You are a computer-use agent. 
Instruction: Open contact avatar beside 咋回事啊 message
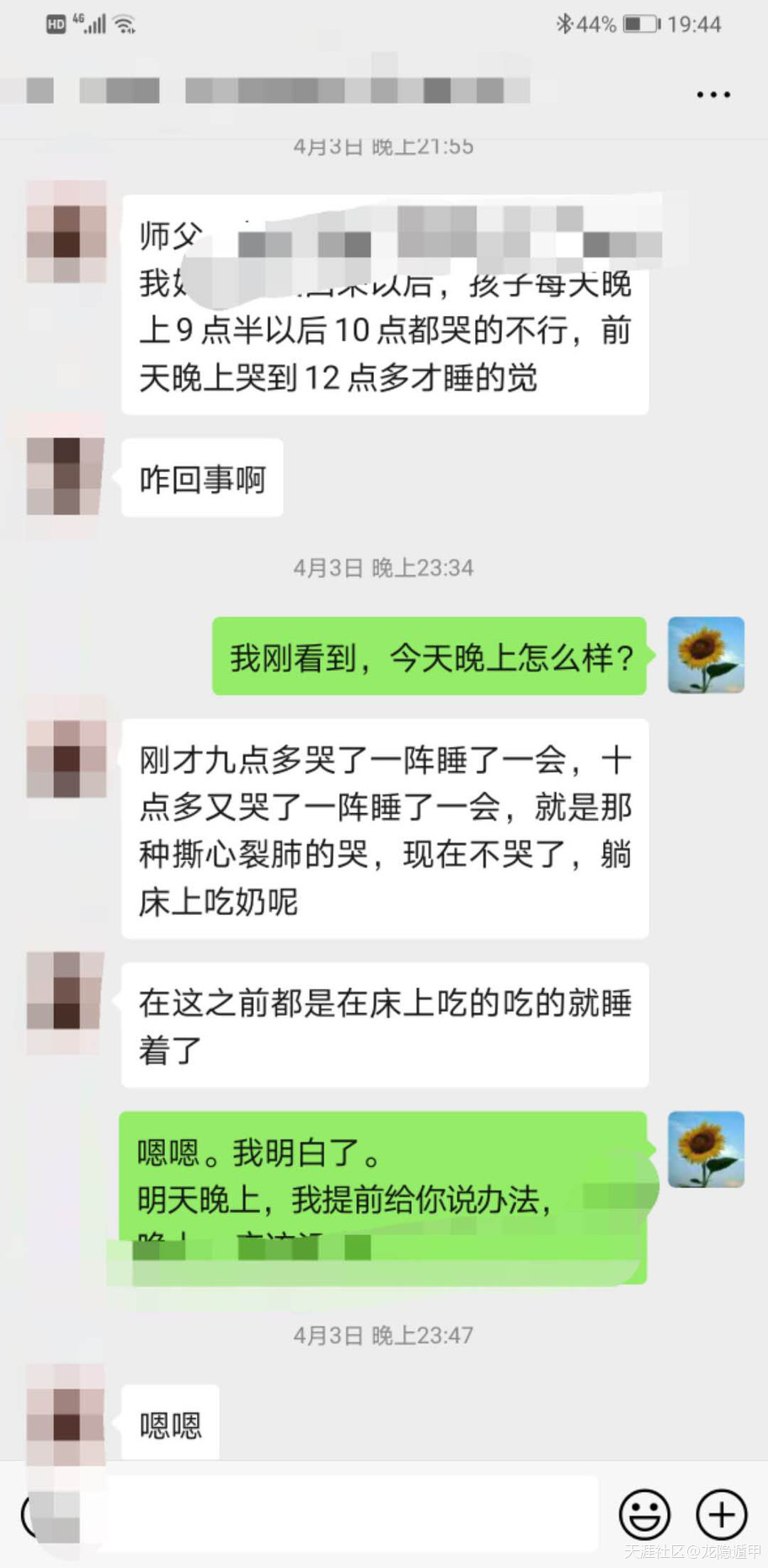[x=67, y=476]
